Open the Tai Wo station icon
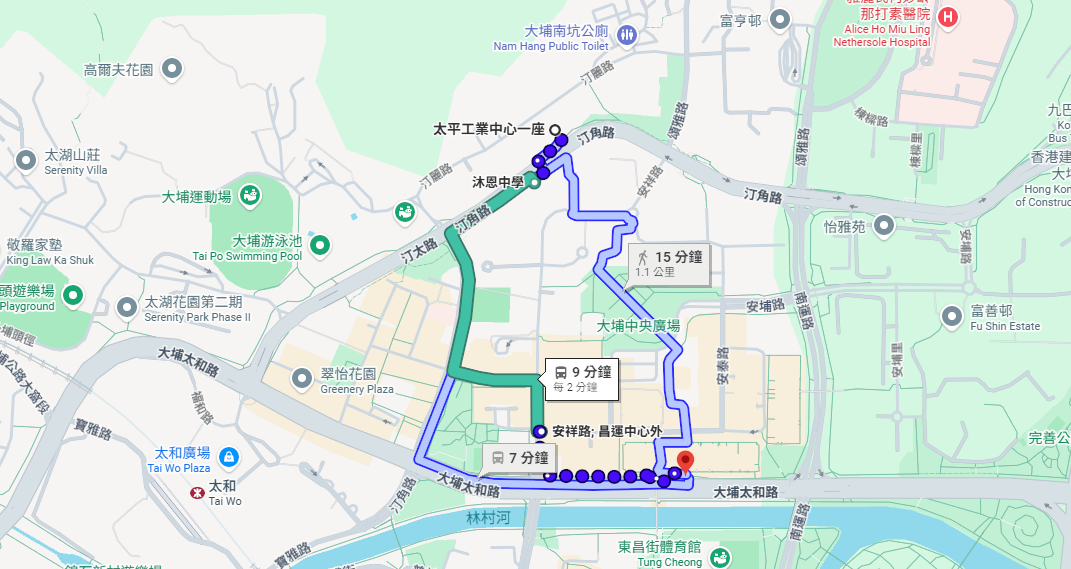Viewport: 1071px width, 569px height. (x=199, y=493)
